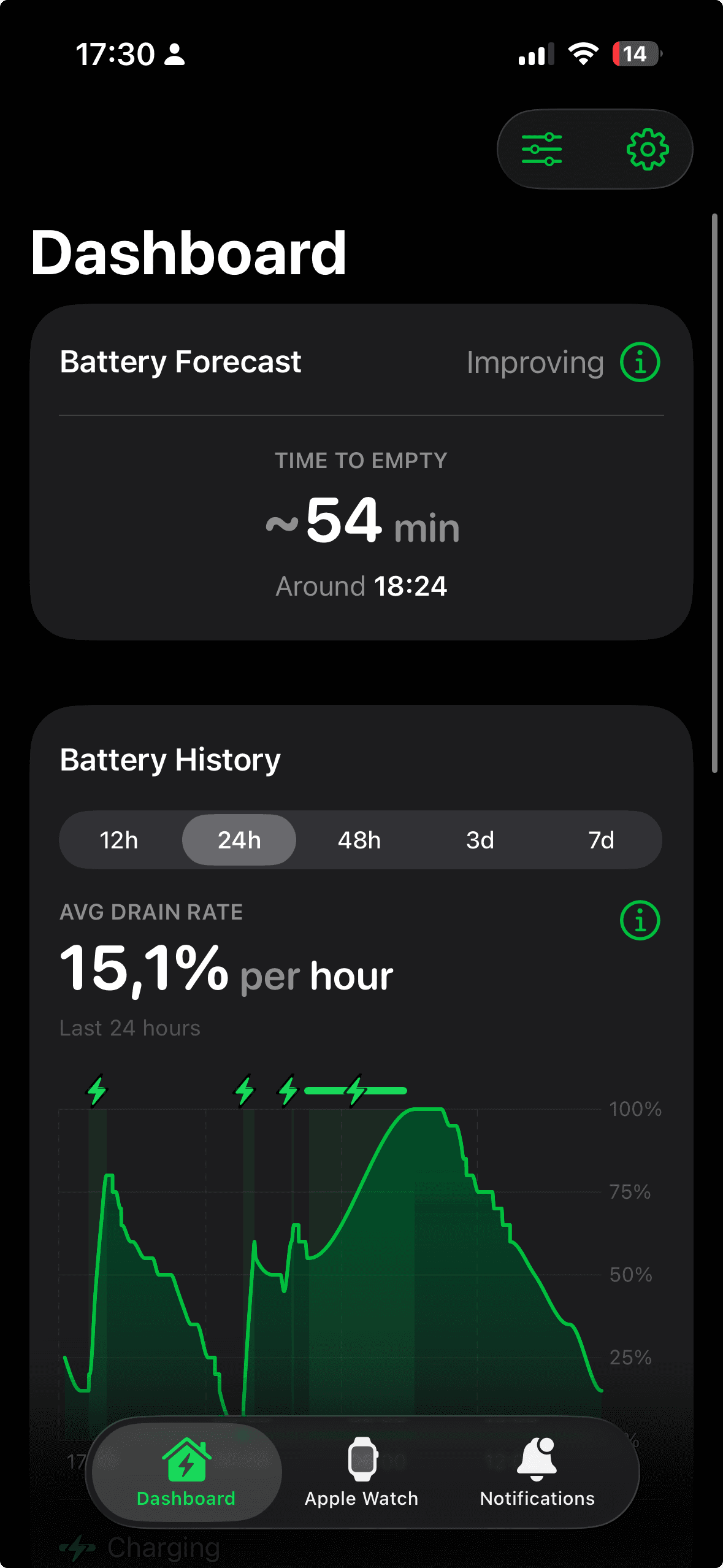Select the 3d range option
The height and width of the screenshot is (1568, 723).
tap(481, 840)
